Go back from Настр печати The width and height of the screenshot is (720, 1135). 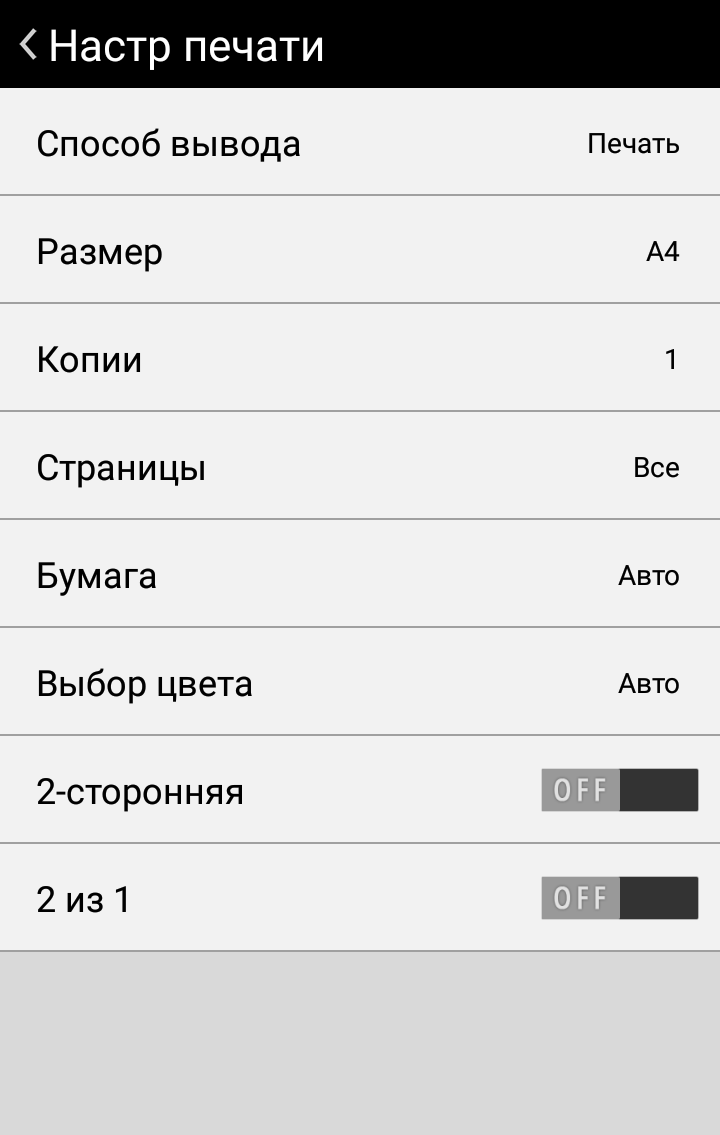[x=29, y=45]
